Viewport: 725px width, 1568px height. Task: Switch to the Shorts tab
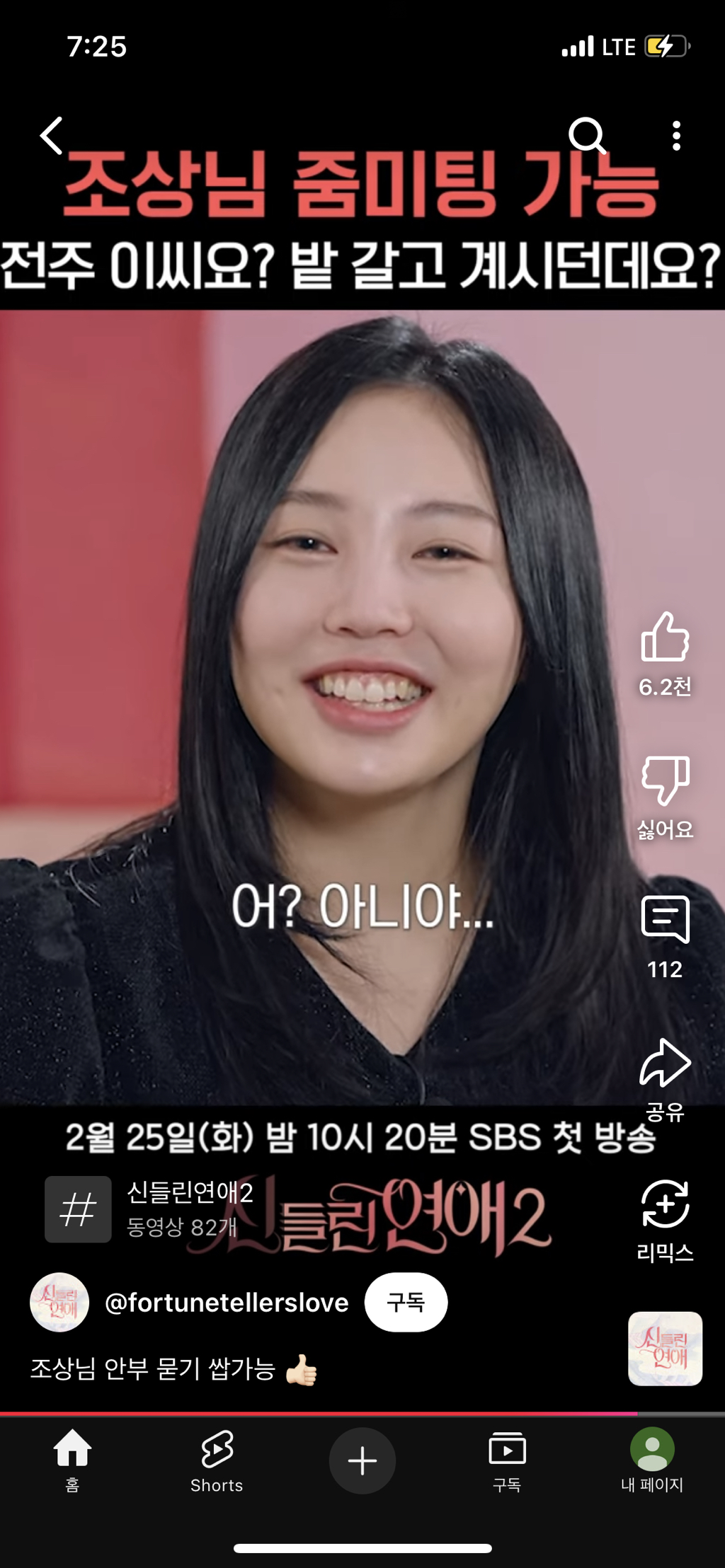[217, 1460]
